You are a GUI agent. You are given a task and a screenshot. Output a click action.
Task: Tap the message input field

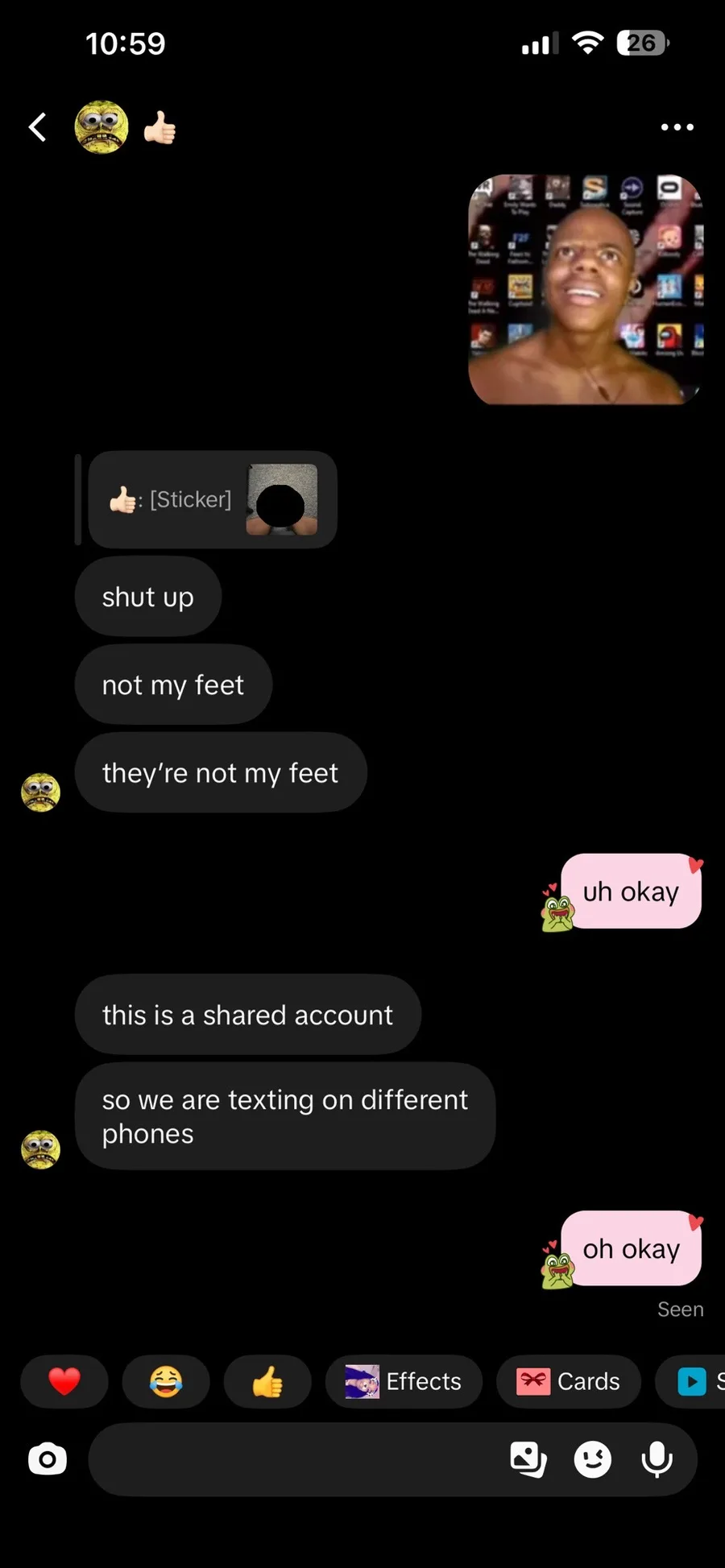pos(294,1459)
